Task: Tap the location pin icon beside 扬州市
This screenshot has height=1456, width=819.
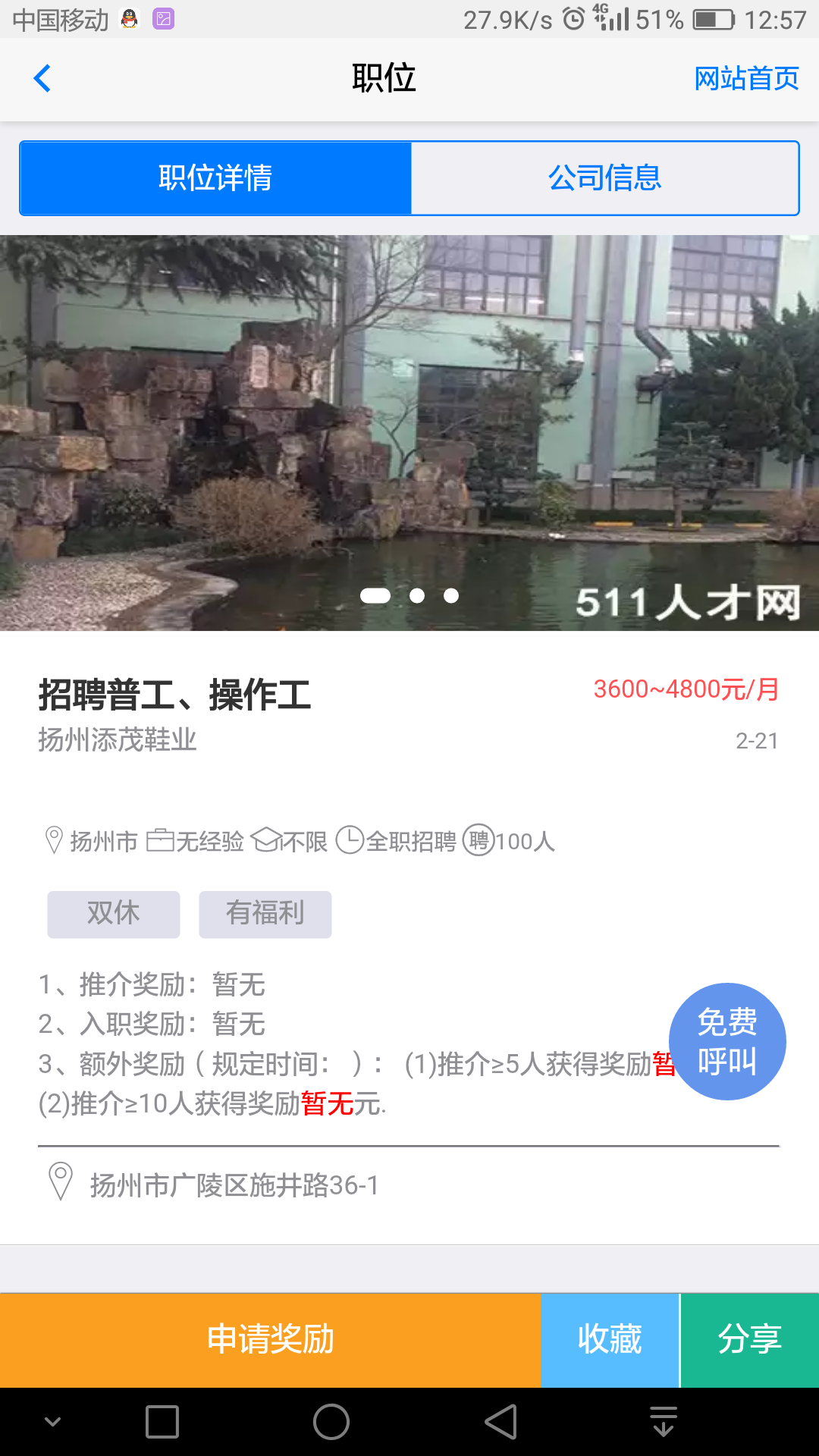Action: tap(53, 840)
